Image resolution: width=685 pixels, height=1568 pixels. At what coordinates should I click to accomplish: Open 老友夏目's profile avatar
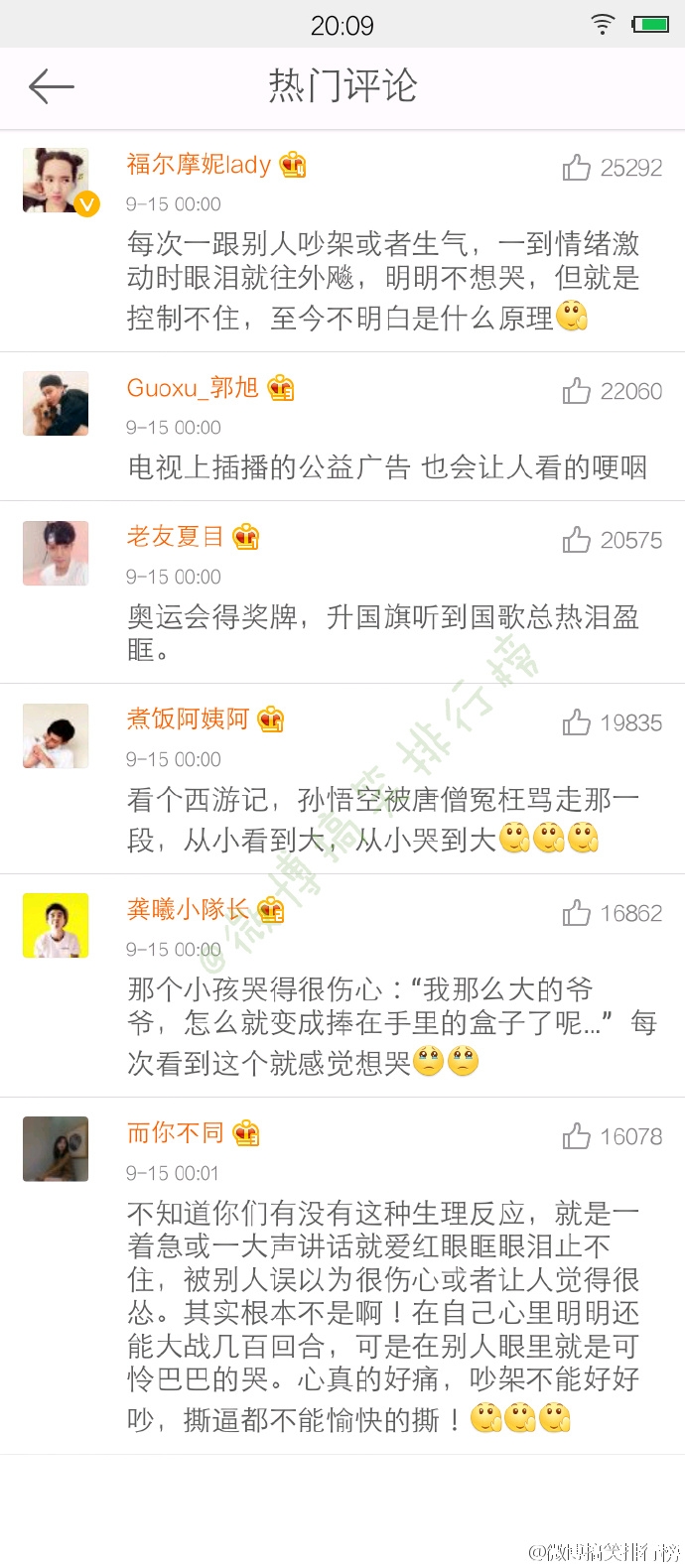[x=56, y=554]
